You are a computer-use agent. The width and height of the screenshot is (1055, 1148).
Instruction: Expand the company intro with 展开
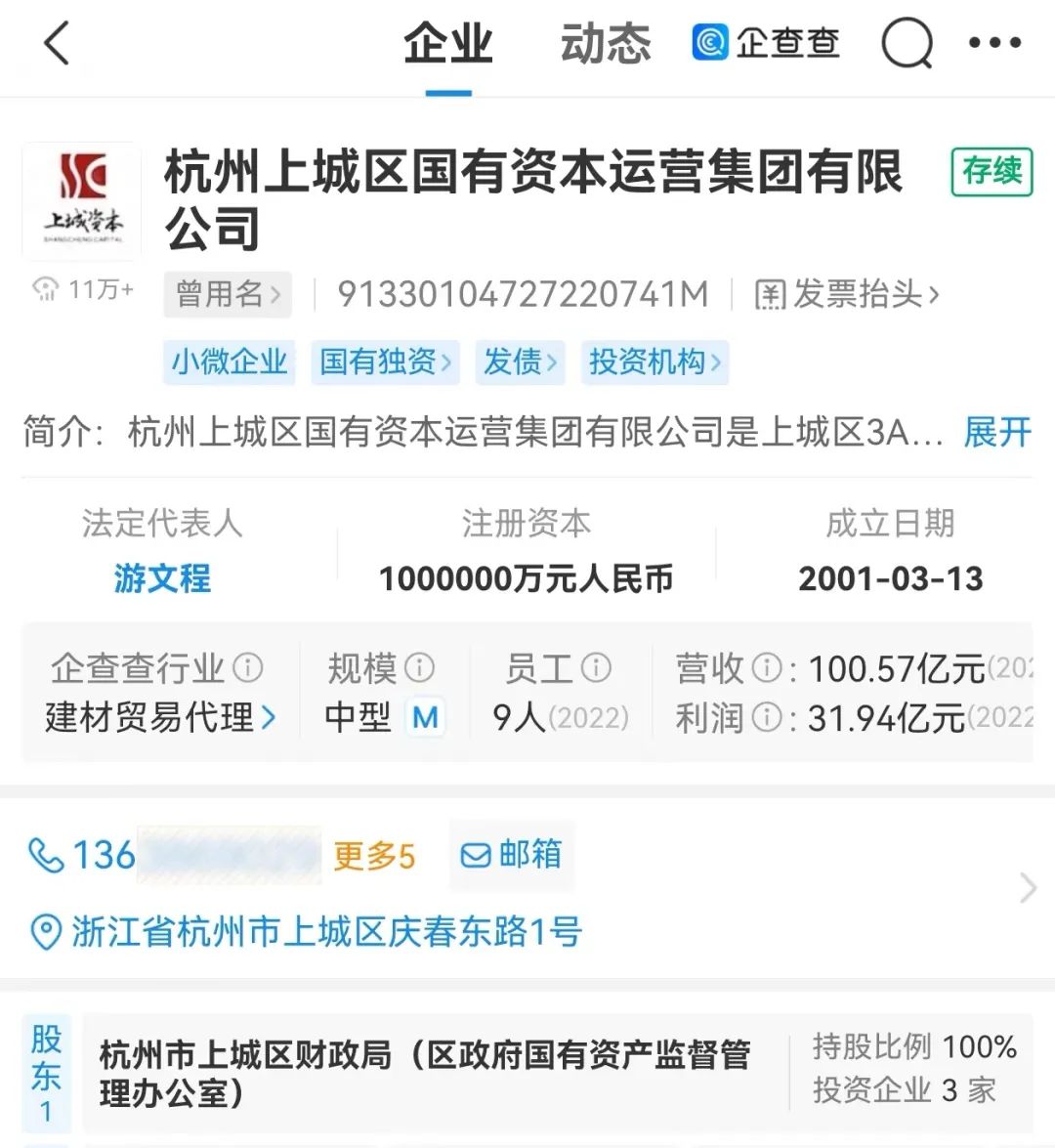tap(996, 432)
